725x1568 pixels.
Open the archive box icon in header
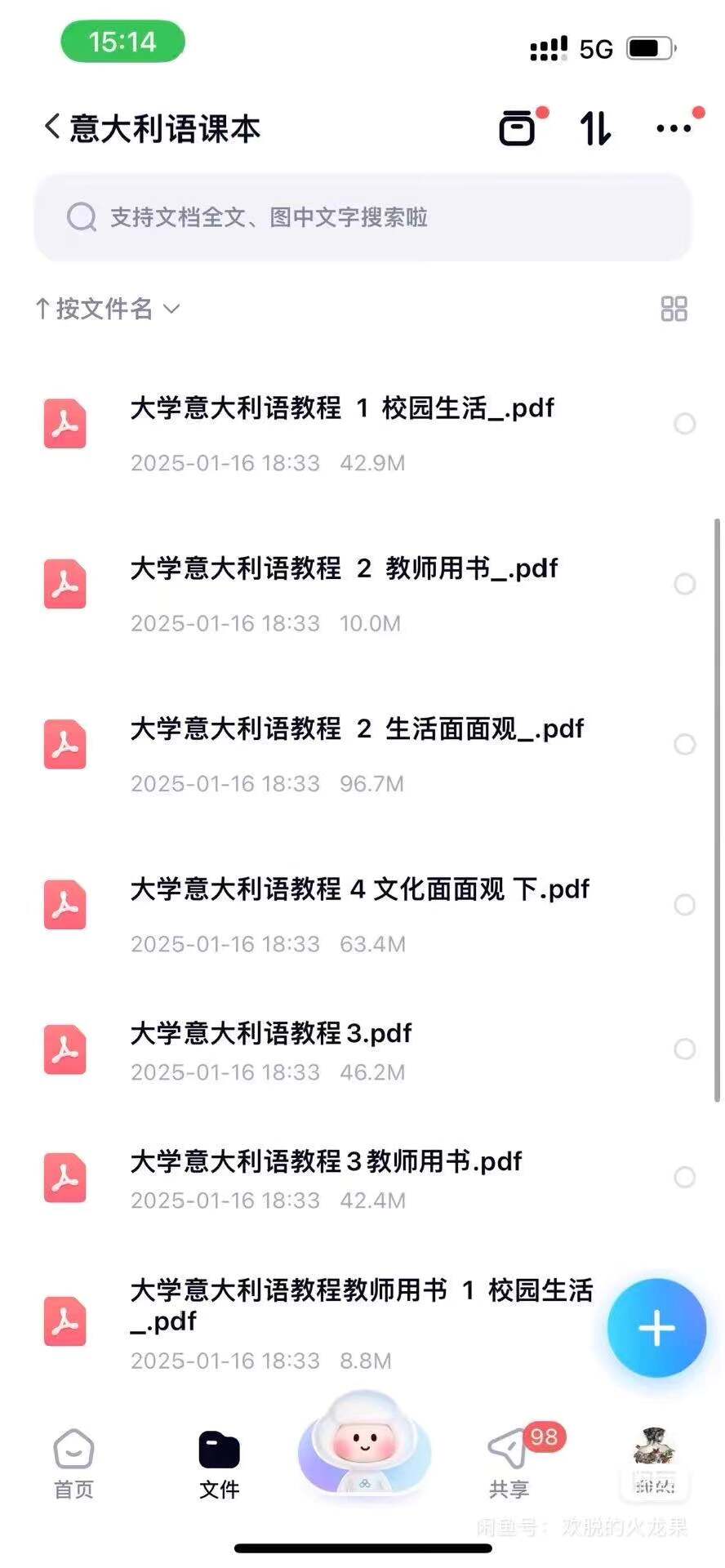tap(517, 128)
